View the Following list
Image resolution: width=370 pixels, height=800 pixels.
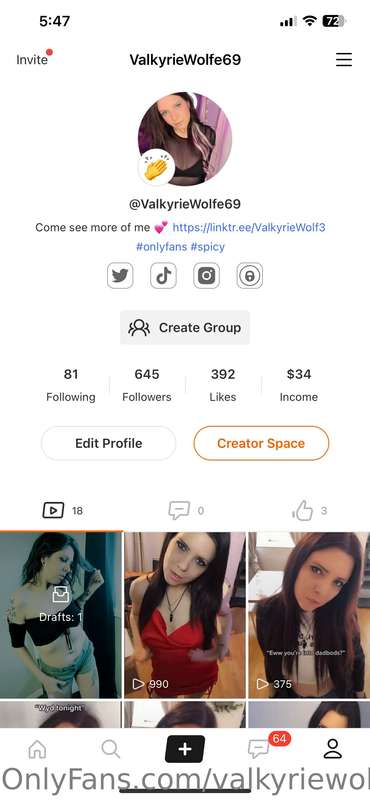pos(71,385)
